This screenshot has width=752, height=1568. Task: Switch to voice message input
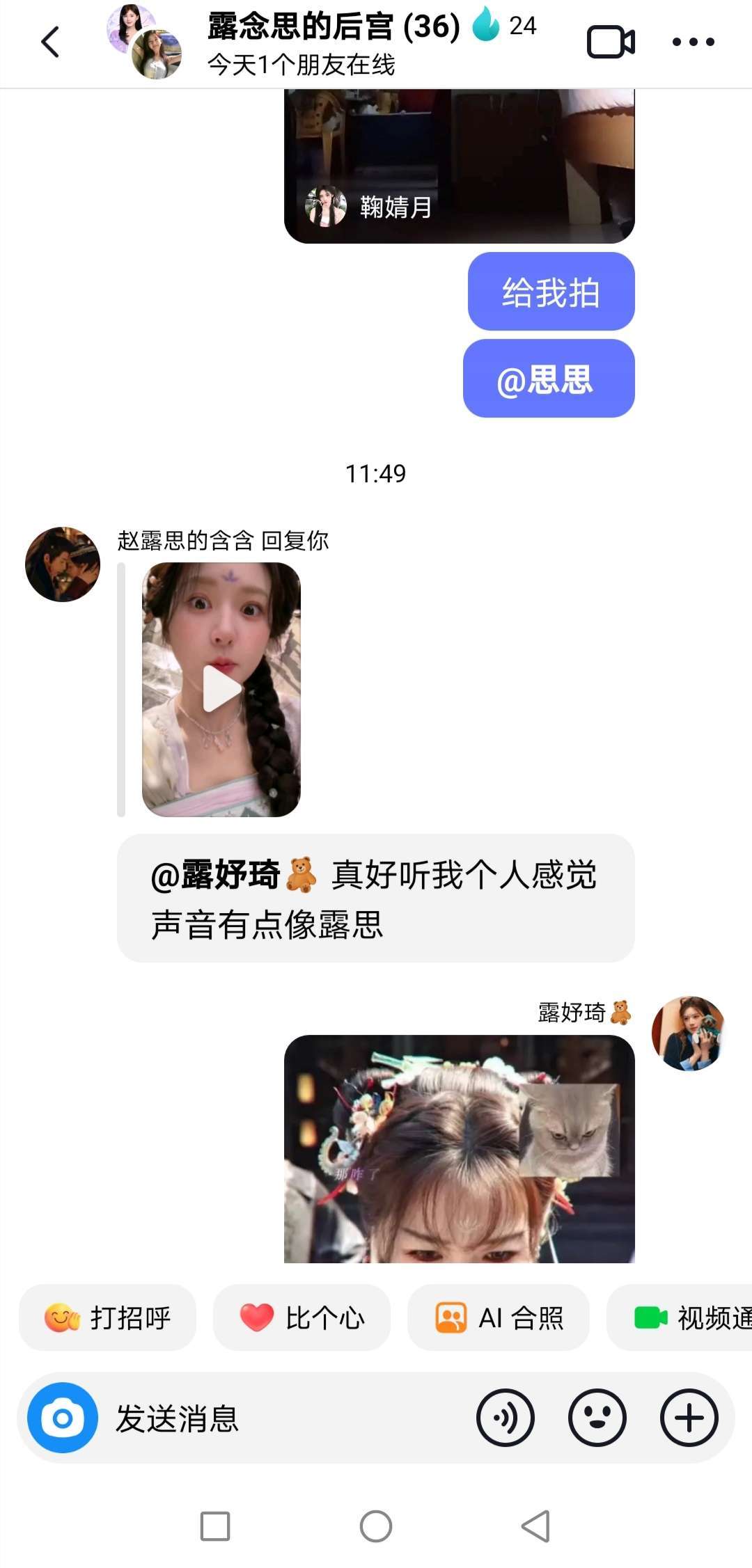[x=506, y=1418]
